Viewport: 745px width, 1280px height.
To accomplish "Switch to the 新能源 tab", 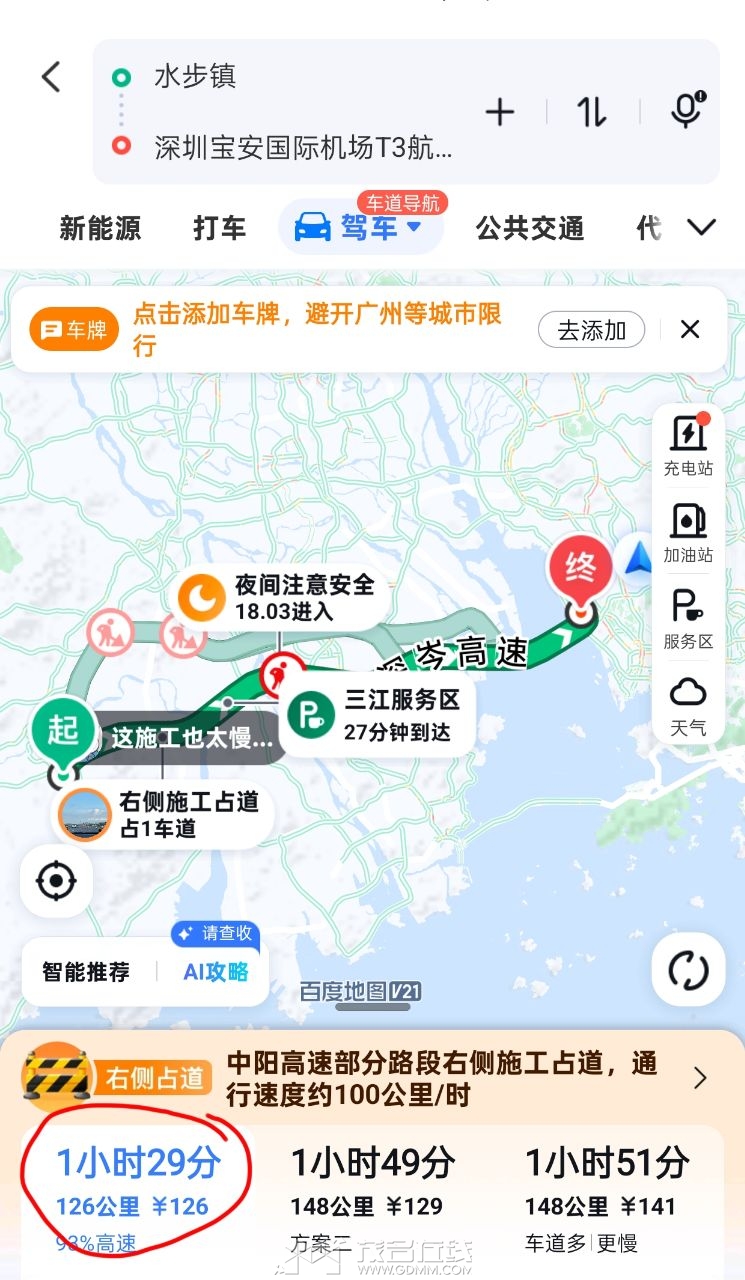I will [x=100, y=228].
